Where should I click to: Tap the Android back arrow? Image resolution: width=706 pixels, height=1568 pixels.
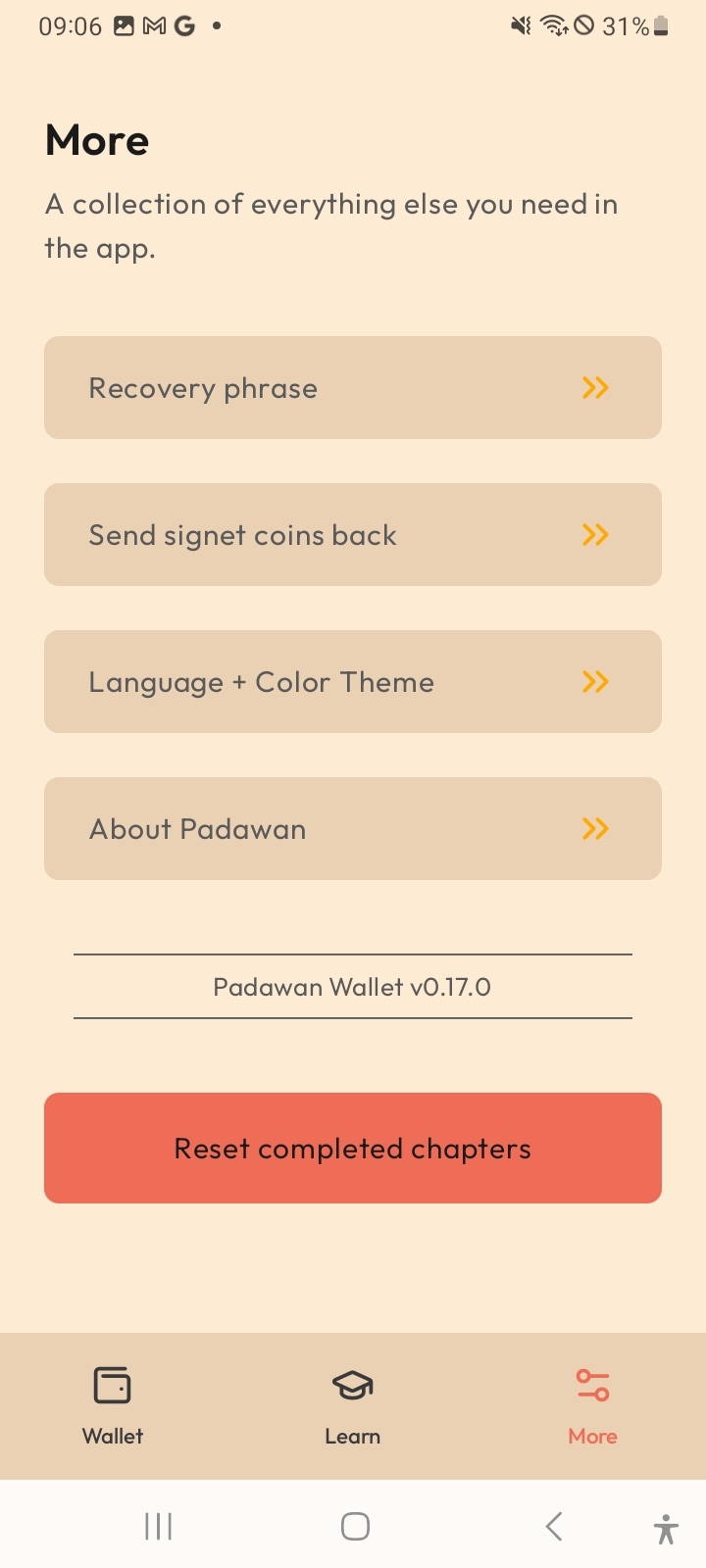552,1525
